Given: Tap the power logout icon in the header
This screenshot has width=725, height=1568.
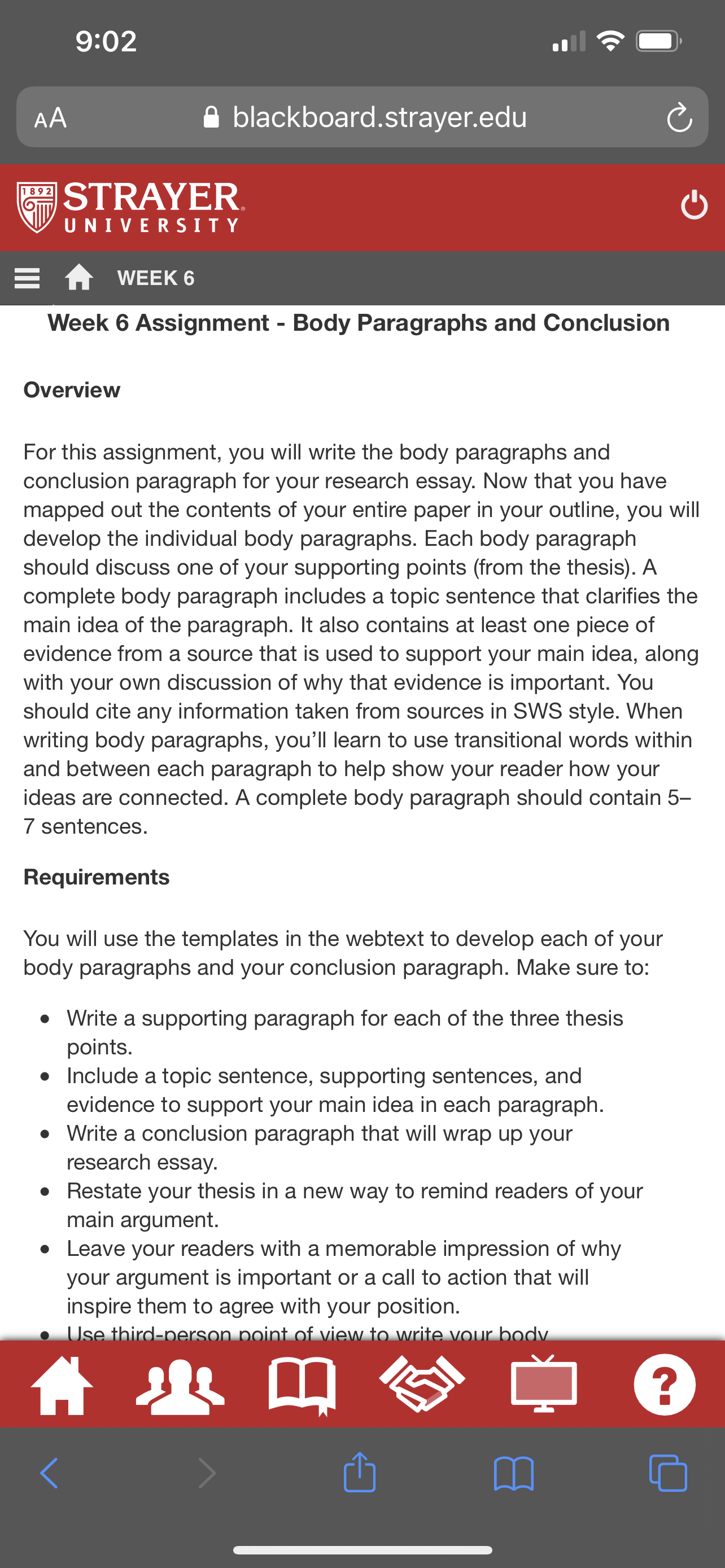Looking at the screenshot, I should tap(694, 204).
